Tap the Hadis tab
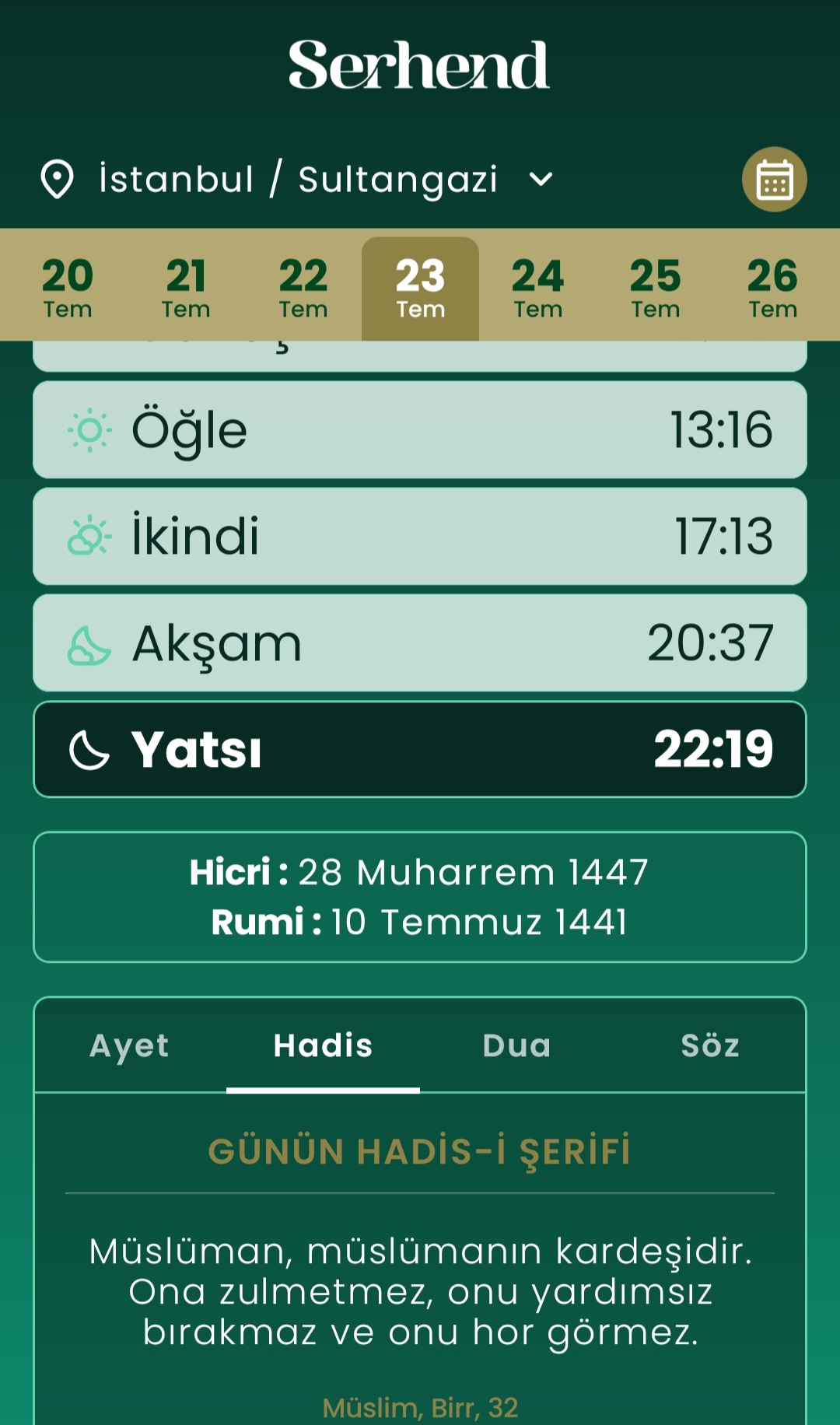This screenshot has height=1425, width=840. click(x=323, y=1045)
